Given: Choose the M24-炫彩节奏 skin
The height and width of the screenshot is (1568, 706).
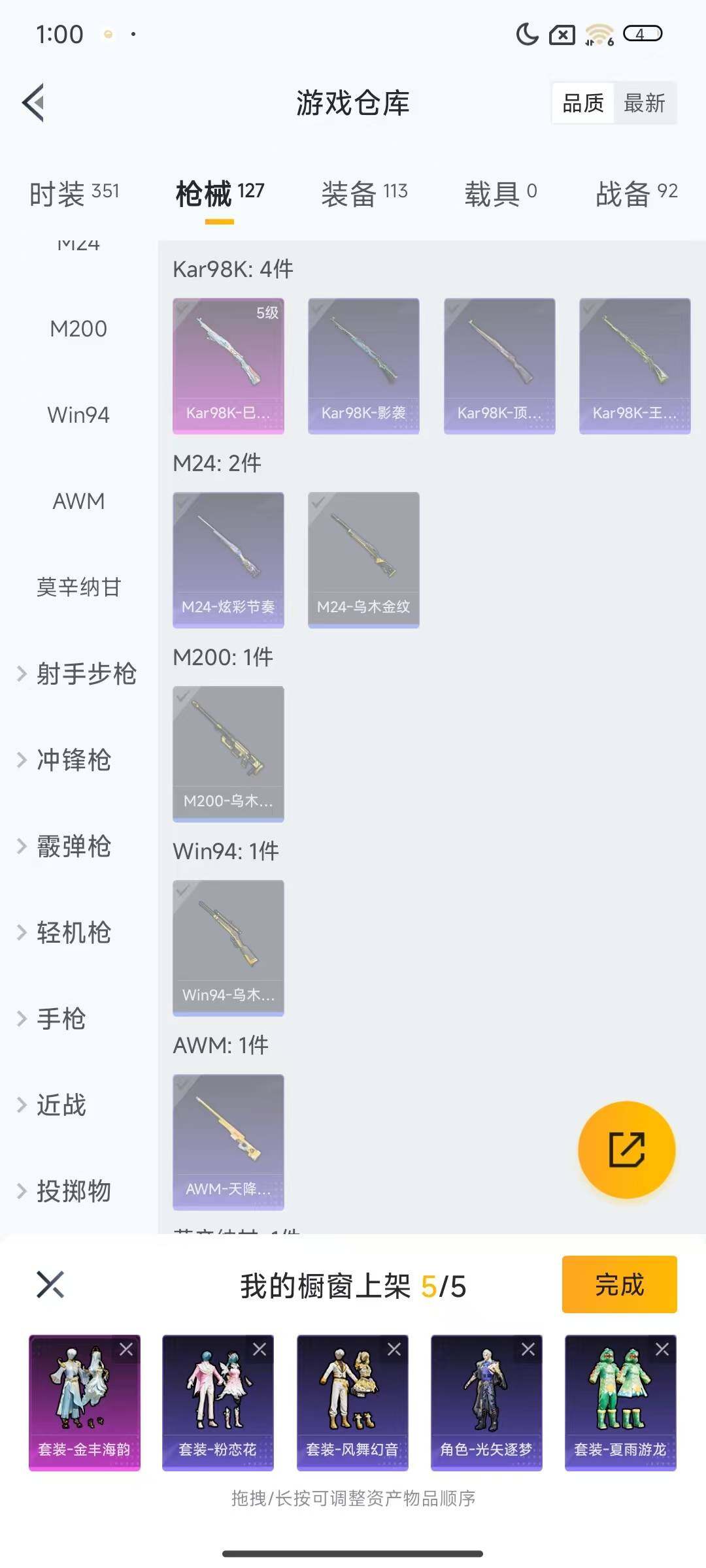Looking at the screenshot, I should 228,560.
